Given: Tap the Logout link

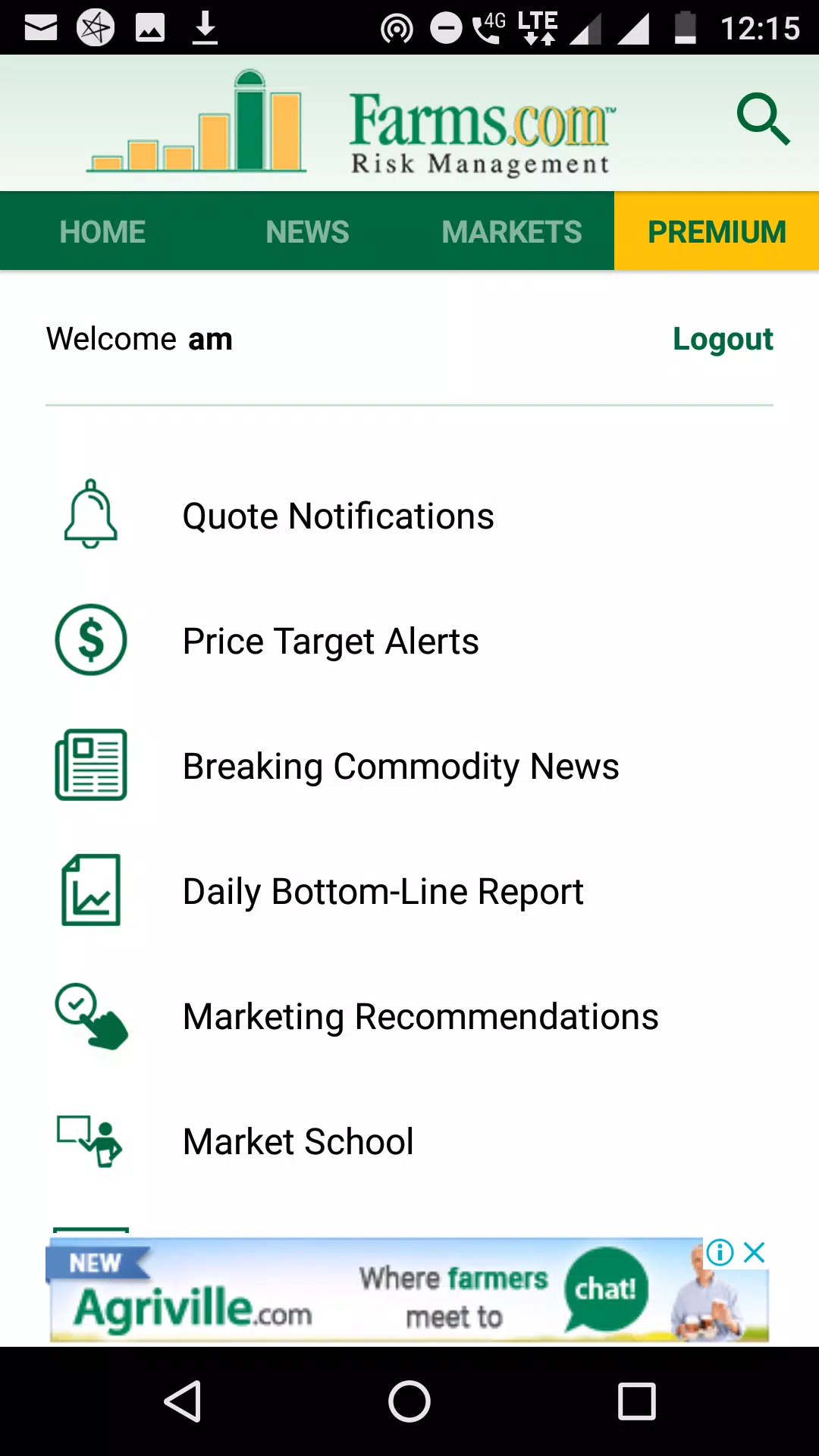Looking at the screenshot, I should point(723,339).
